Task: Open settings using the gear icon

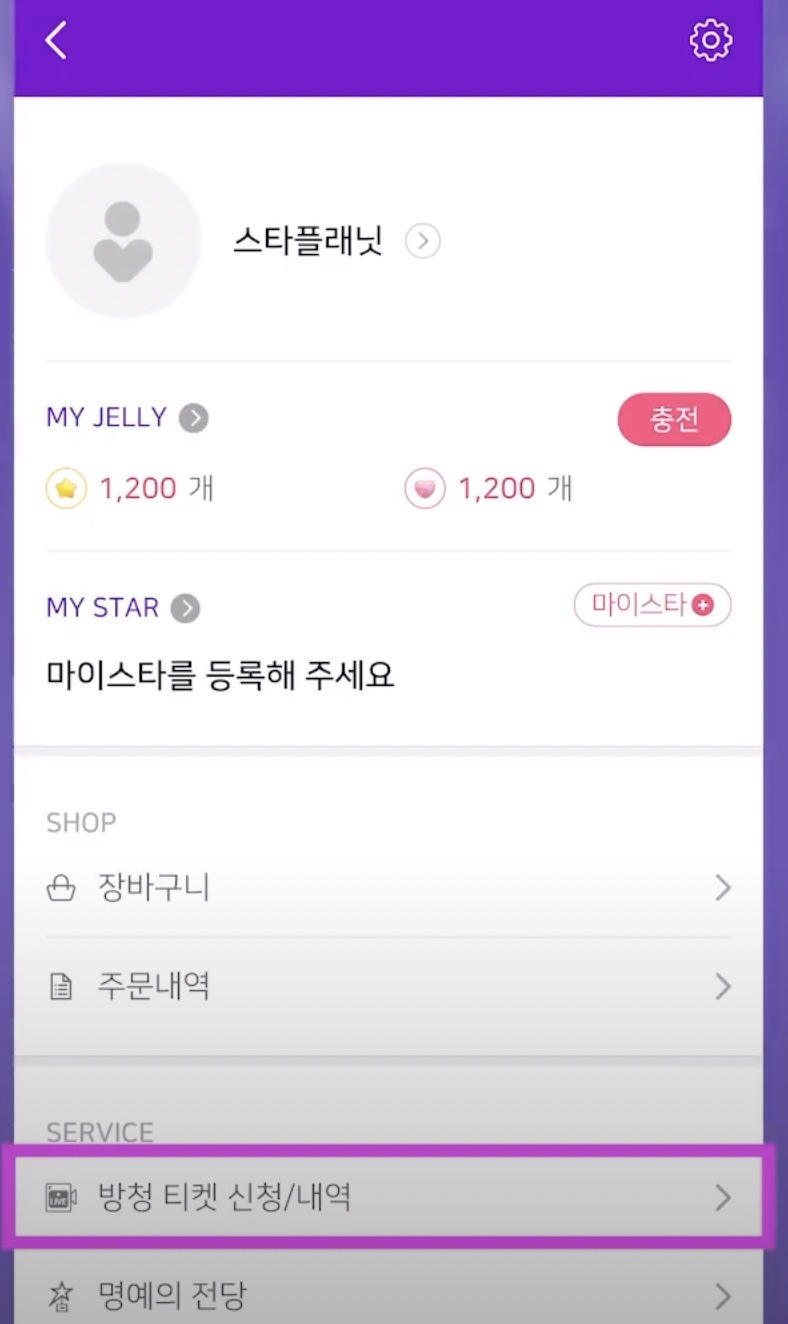Action: point(710,40)
